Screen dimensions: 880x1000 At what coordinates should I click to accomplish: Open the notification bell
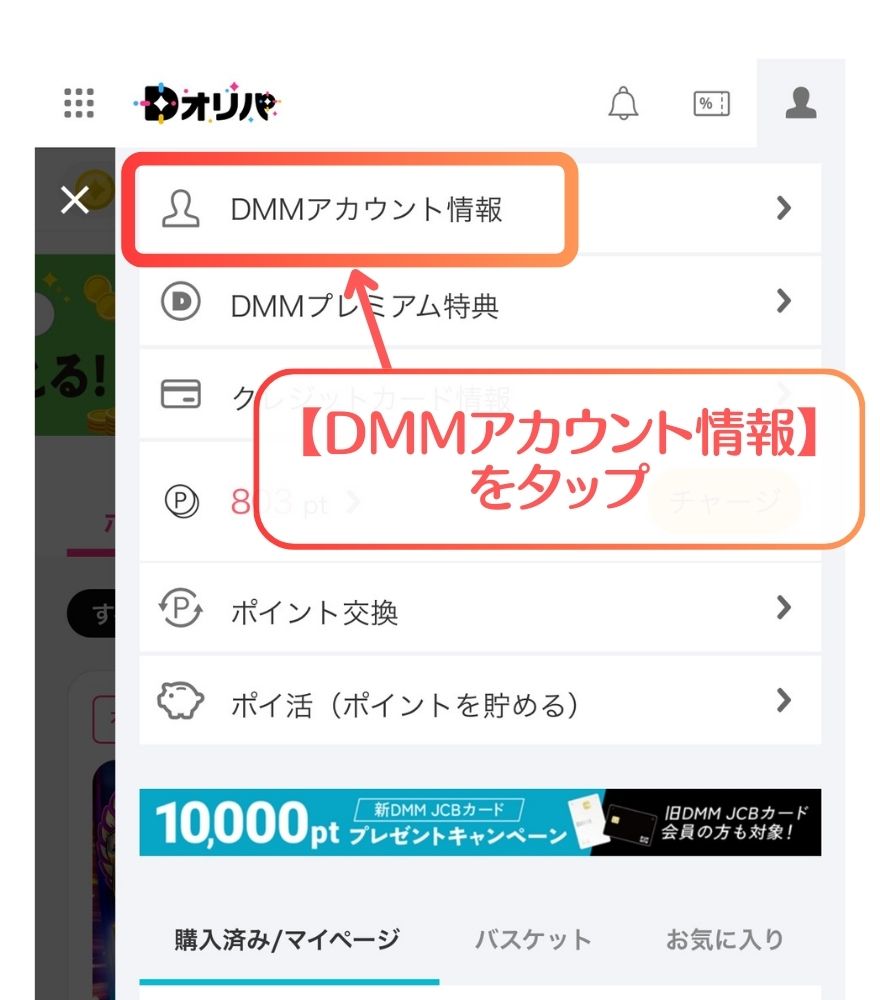[x=625, y=103]
